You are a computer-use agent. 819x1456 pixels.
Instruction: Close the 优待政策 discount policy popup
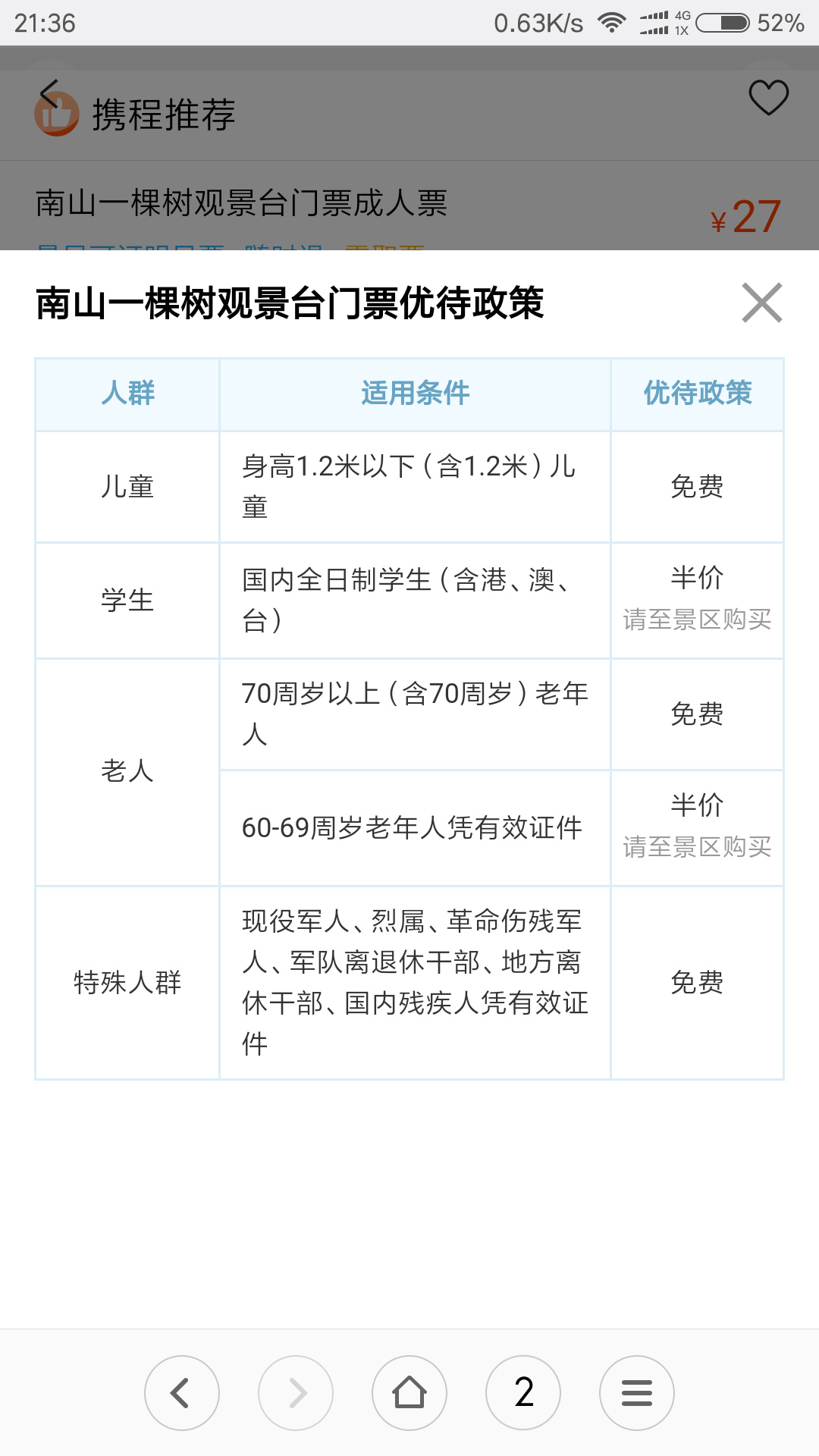[x=762, y=303]
